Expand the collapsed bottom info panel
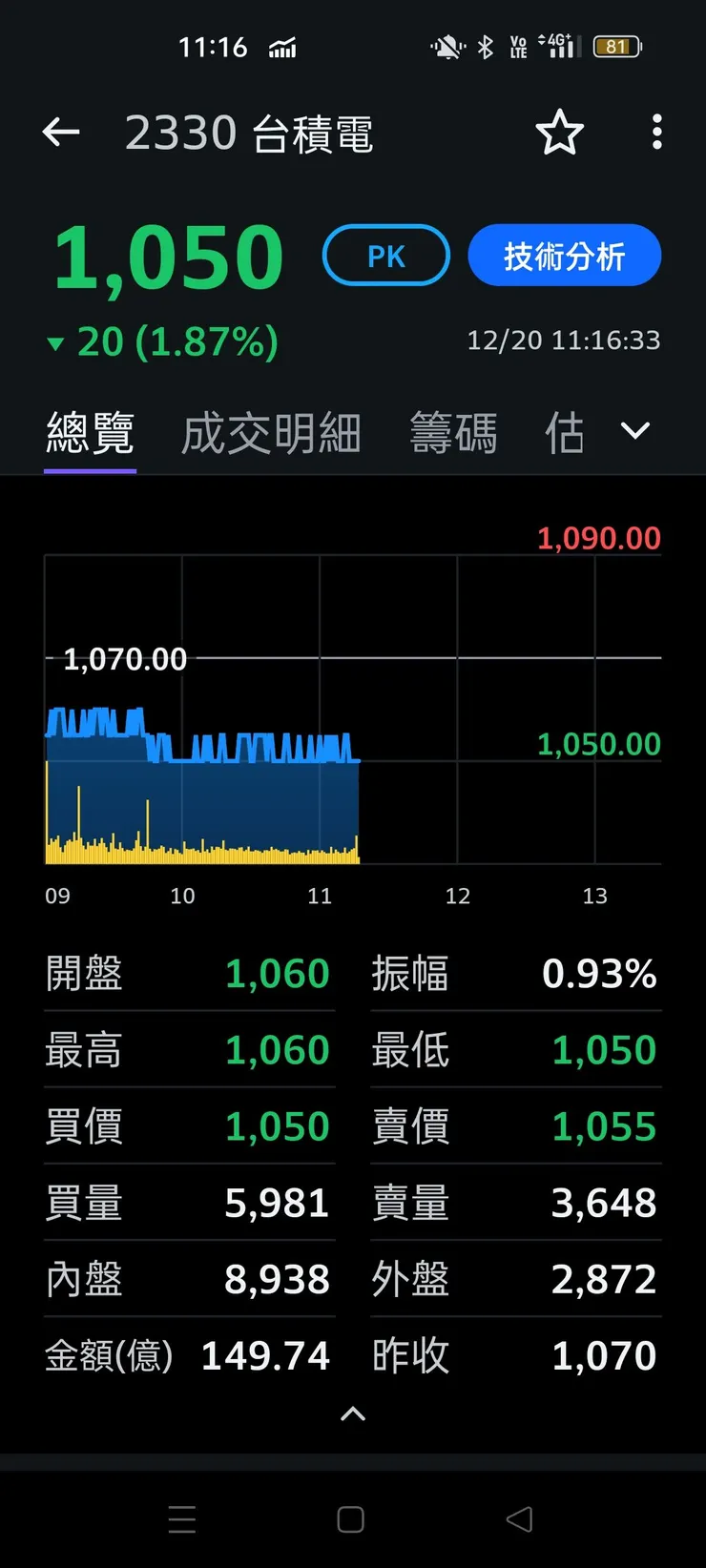Screen dimensions: 706x1568 [351, 1413]
